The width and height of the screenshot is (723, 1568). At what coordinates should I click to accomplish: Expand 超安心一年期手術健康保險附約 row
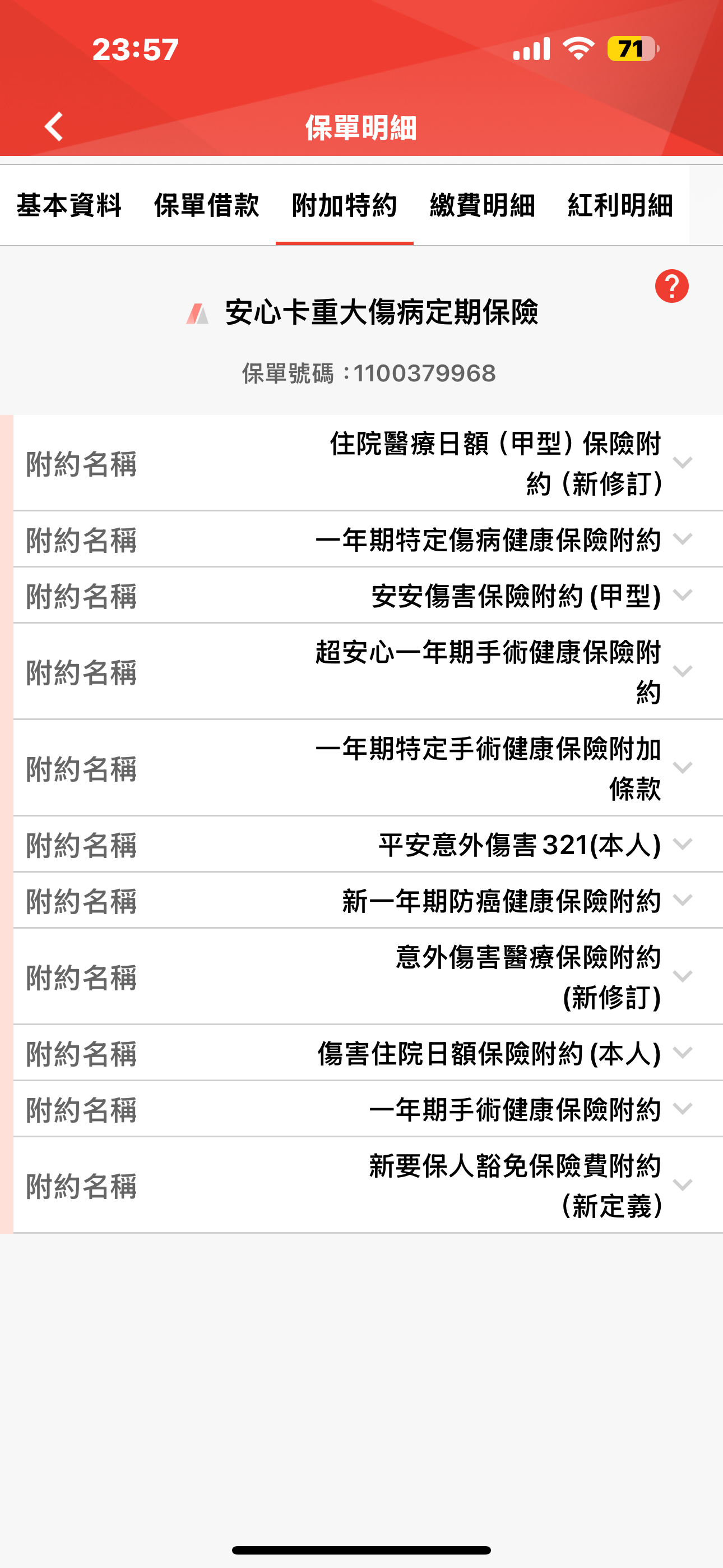click(368, 672)
